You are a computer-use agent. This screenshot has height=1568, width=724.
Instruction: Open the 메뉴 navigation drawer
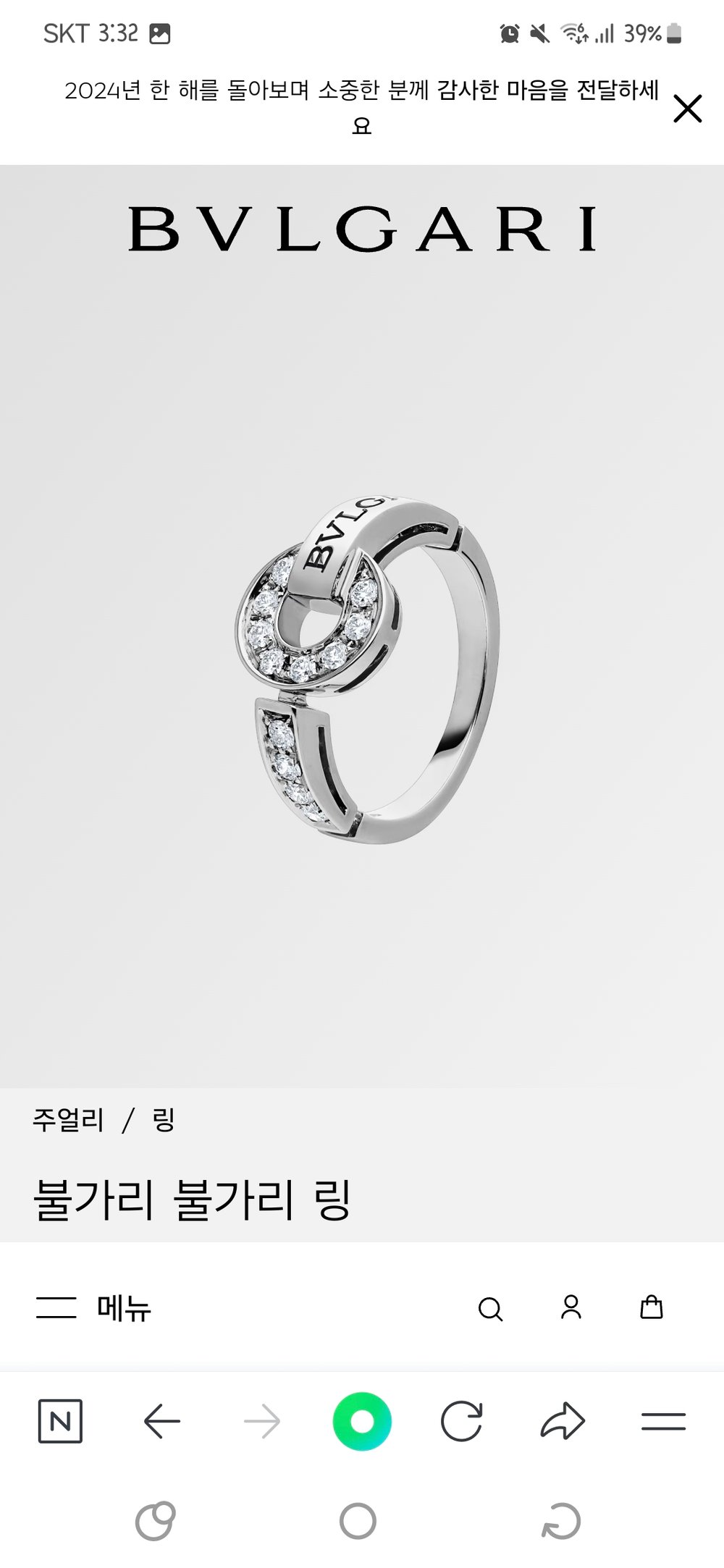click(x=94, y=1308)
